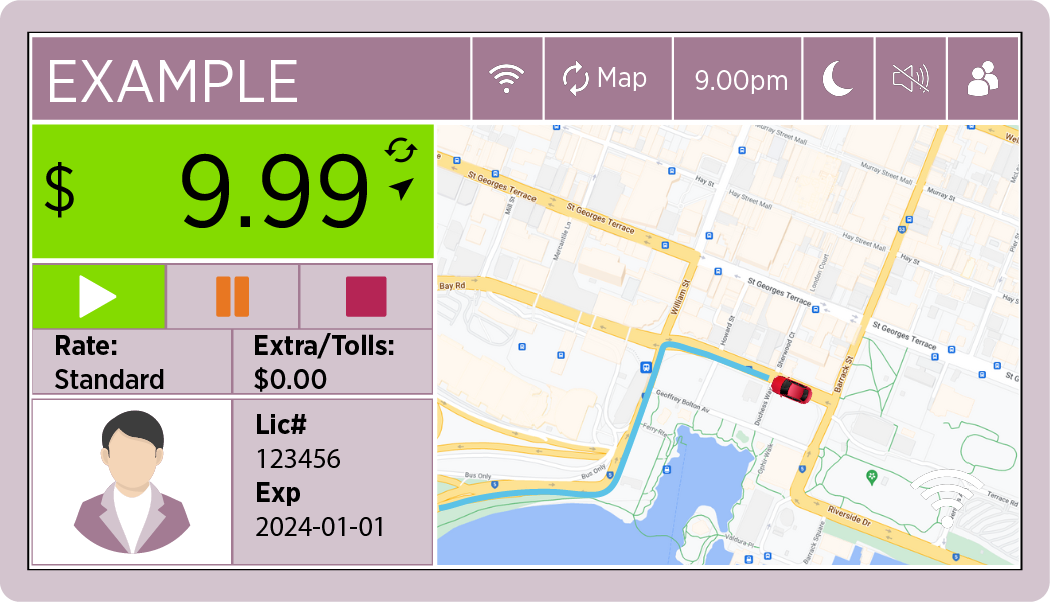Open the Extra/Tolls box
Screen dimensions: 1050x602
point(332,362)
